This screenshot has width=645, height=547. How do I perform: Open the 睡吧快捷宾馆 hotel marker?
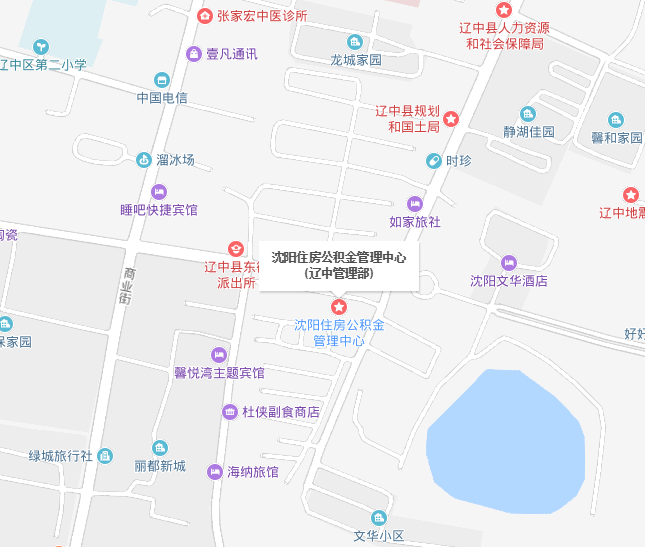pyautogui.click(x=158, y=192)
